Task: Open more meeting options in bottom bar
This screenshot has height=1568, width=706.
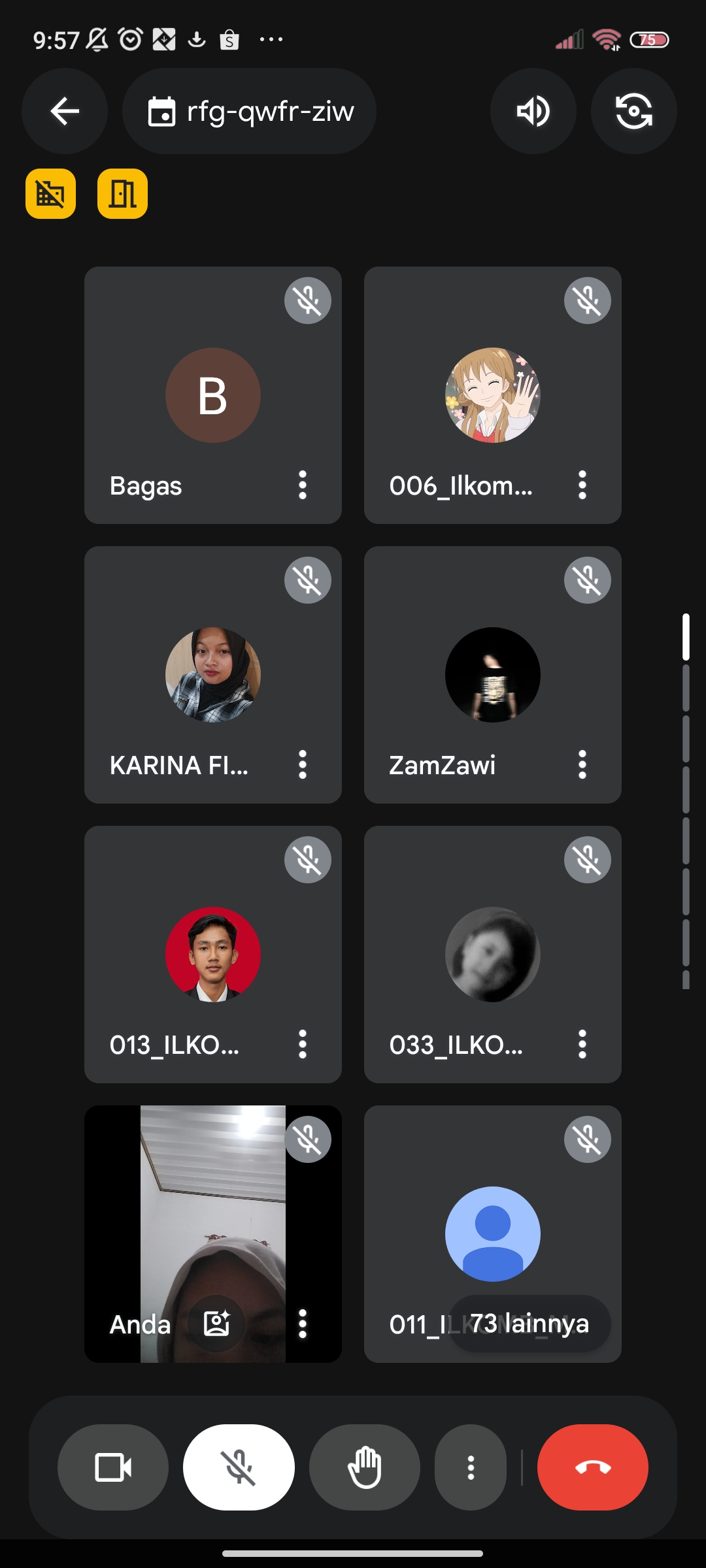Action: (x=471, y=1467)
